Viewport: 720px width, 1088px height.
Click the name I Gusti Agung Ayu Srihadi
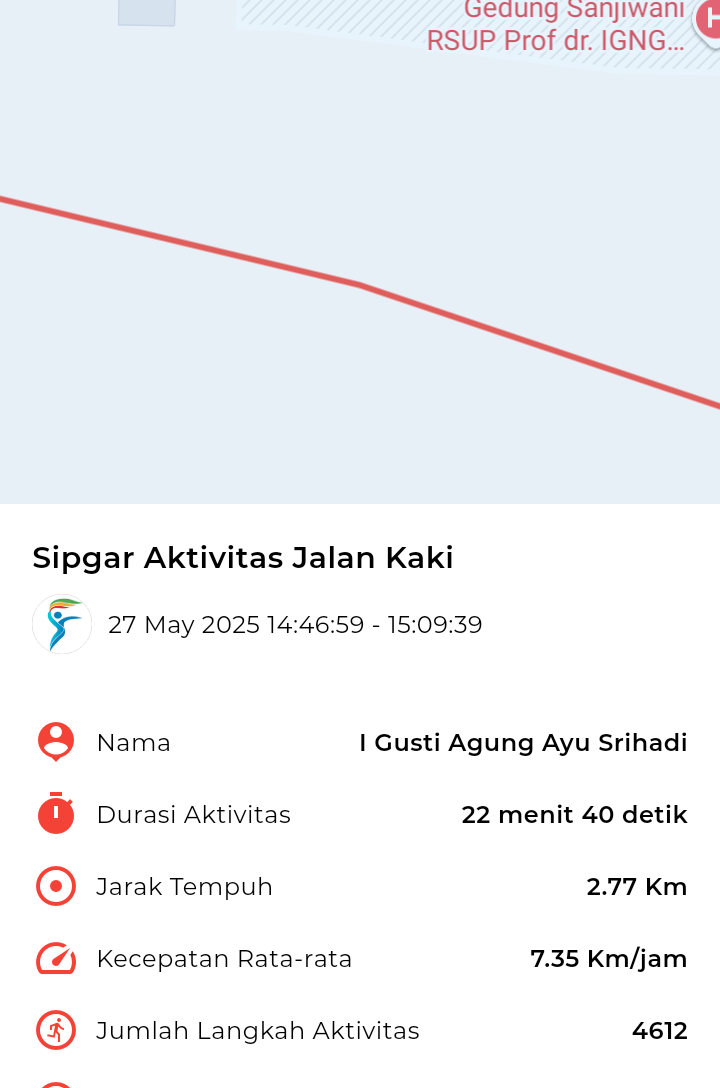point(523,742)
